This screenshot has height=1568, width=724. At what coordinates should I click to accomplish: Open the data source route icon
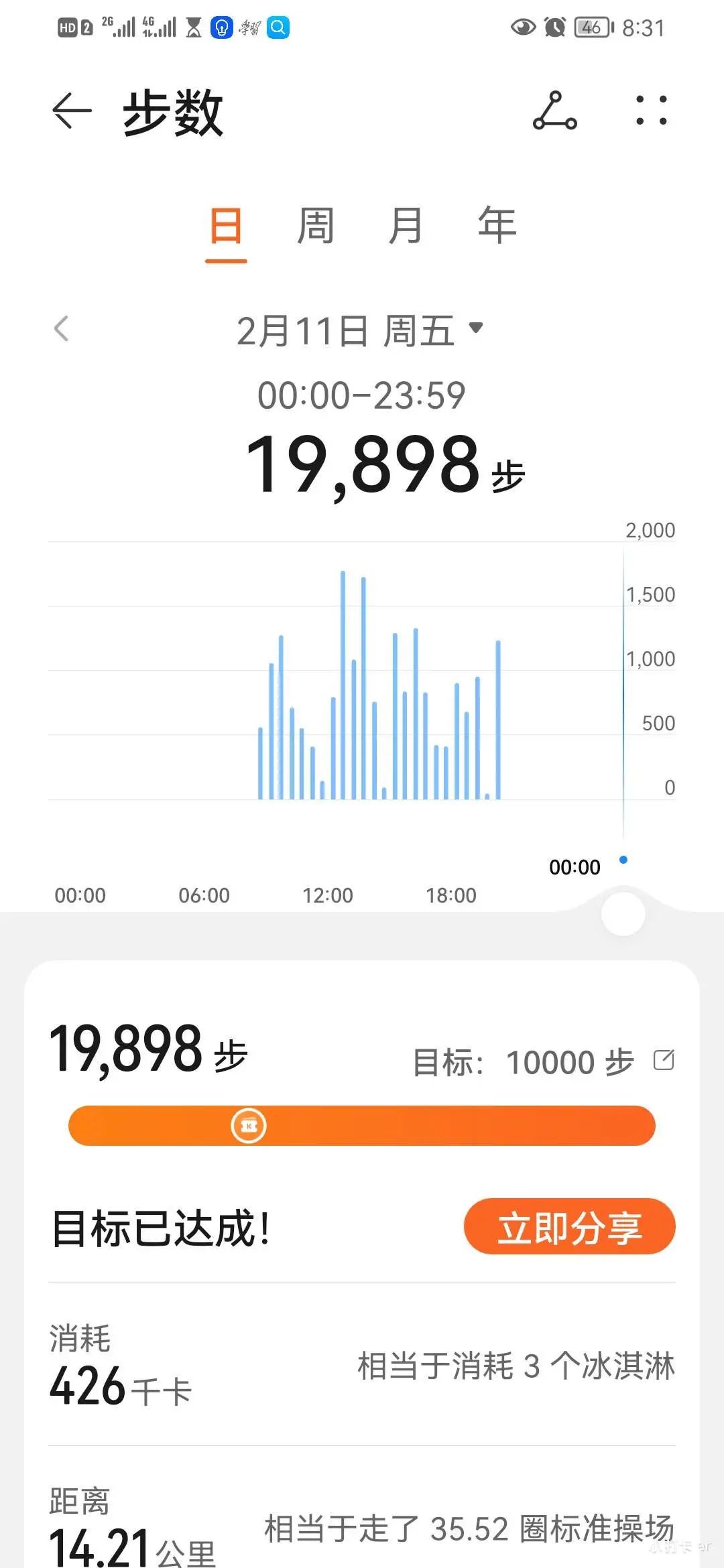(x=554, y=111)
